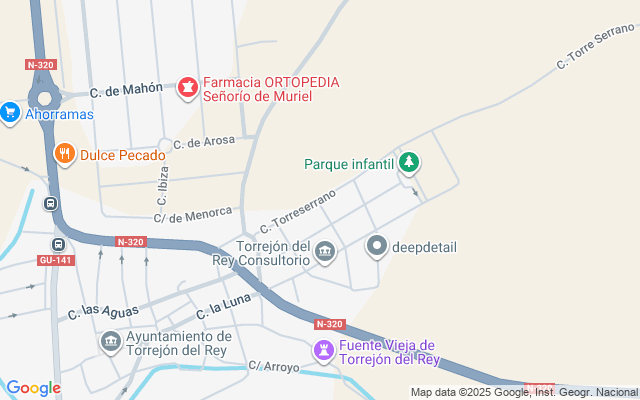Viewport: 640px width, 400px height.
Task: Tap the Dulce Pecado restaurant pin
Action: [65, 153]
